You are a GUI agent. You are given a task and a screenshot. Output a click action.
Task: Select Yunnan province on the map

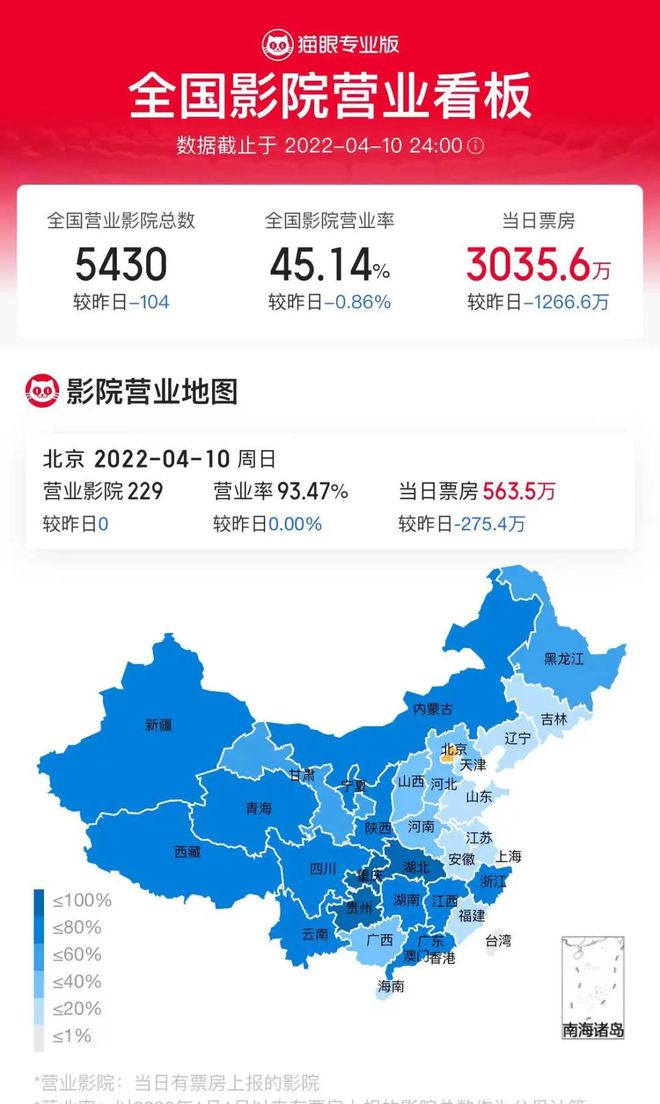(x=314, y=935)
